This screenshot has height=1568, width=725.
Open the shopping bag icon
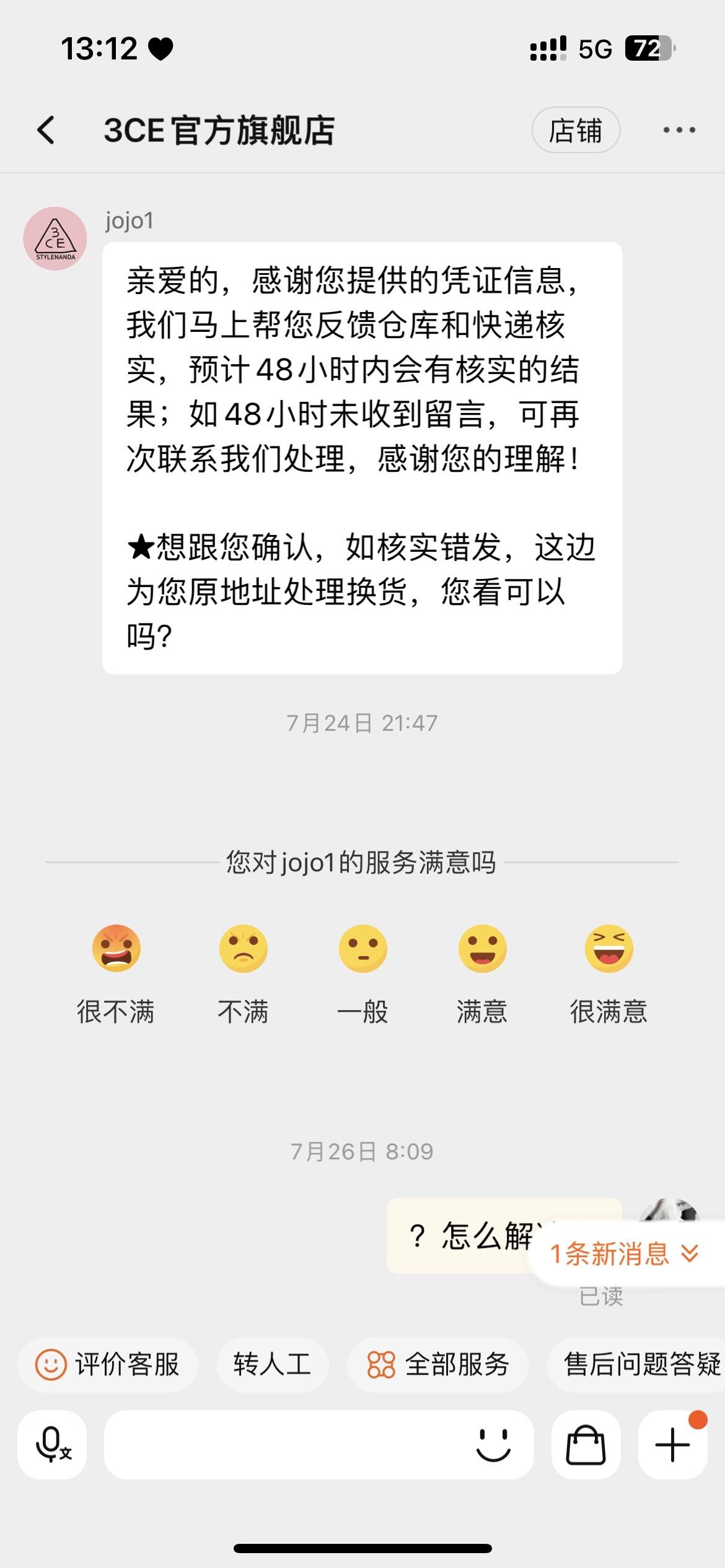pyautogui.click(x=586, y=1445)
